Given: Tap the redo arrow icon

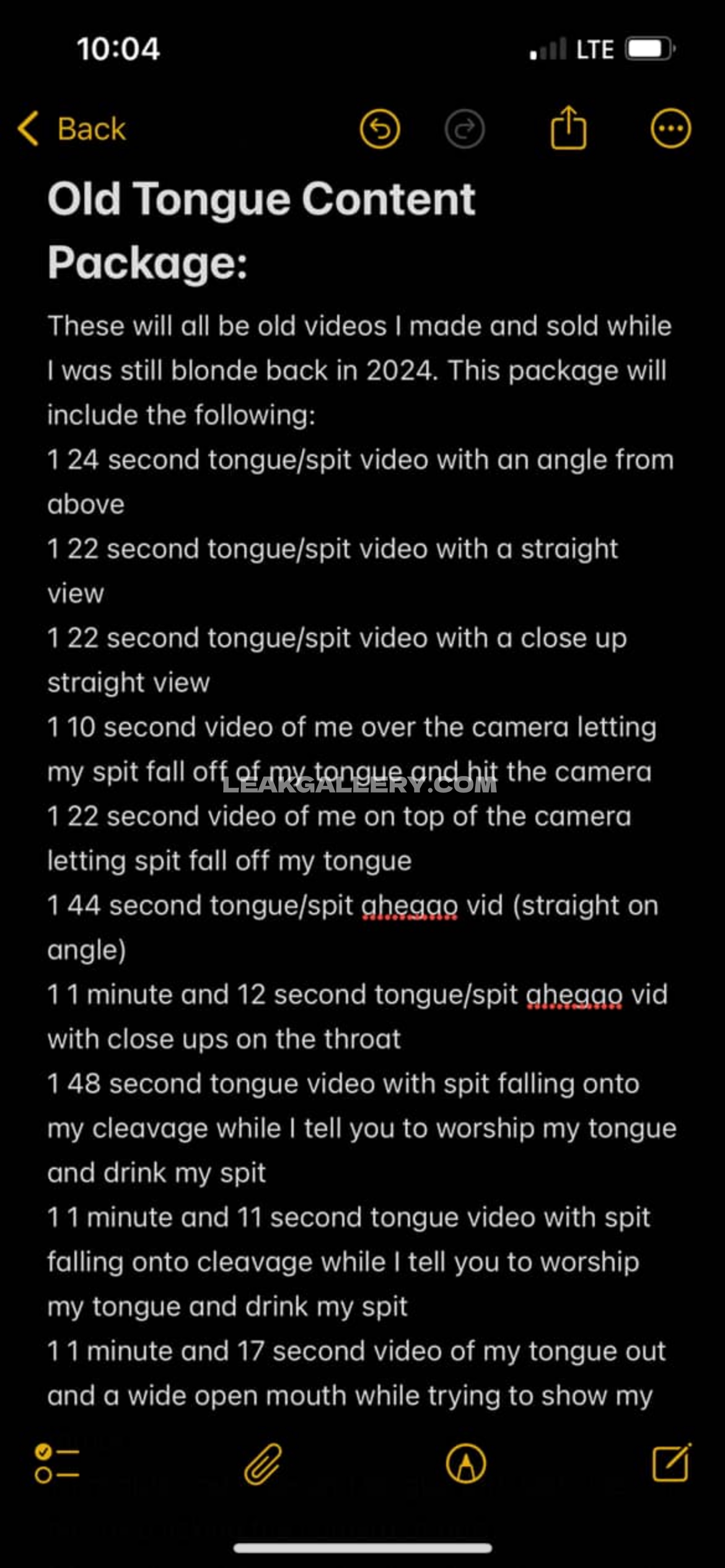Looking at the screenshot, I should click(465, 129).
